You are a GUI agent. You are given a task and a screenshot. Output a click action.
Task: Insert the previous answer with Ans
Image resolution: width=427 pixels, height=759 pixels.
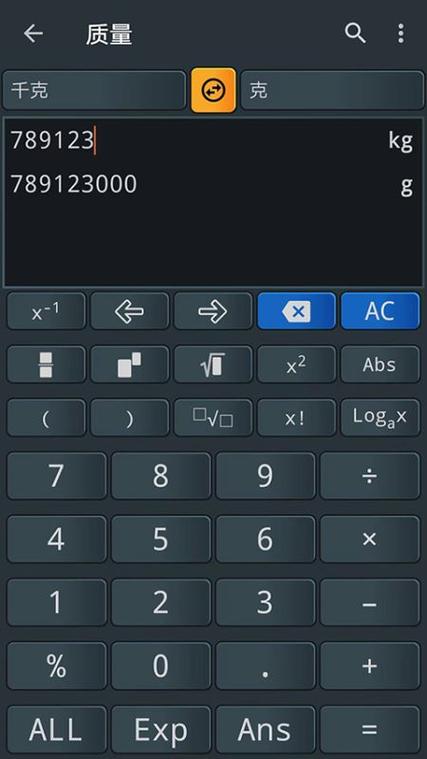click(x=265, y=729)
